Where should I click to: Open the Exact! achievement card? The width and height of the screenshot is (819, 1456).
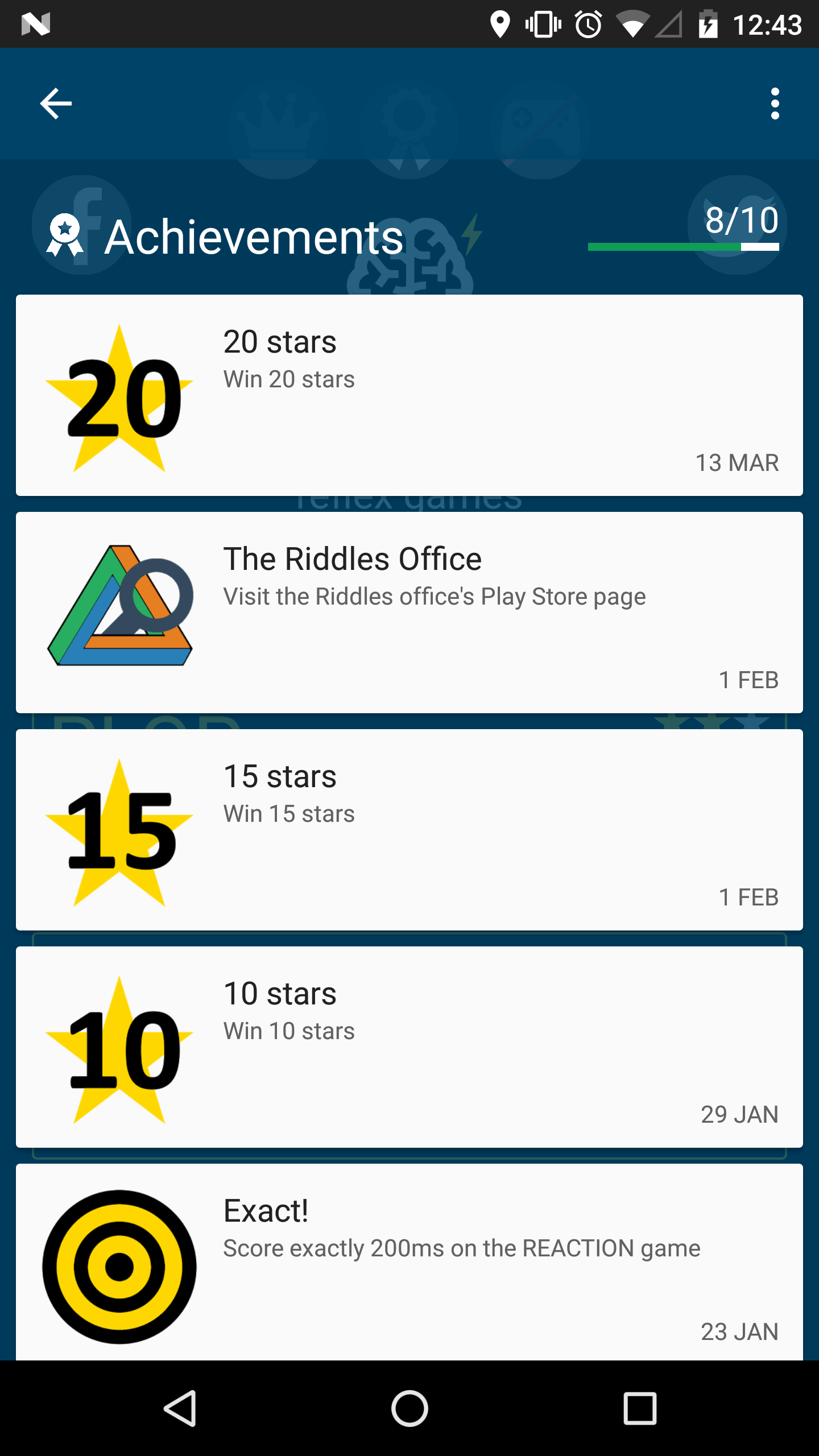pyautogui.click(x=409, y=1261)
